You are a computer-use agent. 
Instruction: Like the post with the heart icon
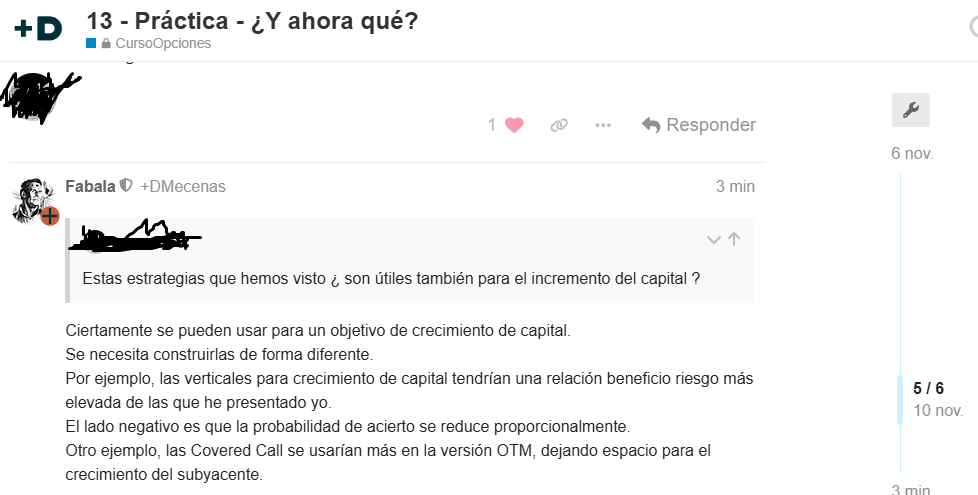(514, 125)
